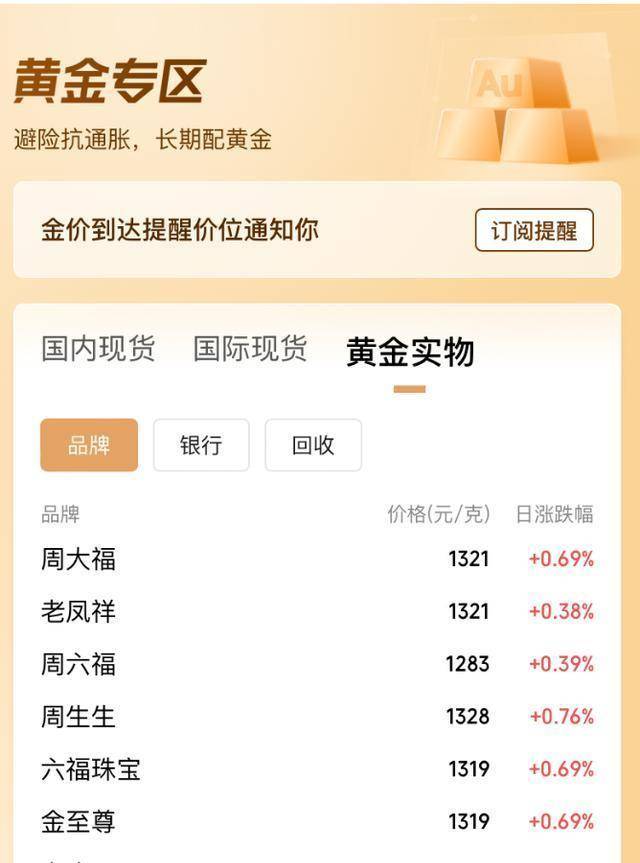
Task: Select the 黄金实物 tab
Action: pos(410,352)
